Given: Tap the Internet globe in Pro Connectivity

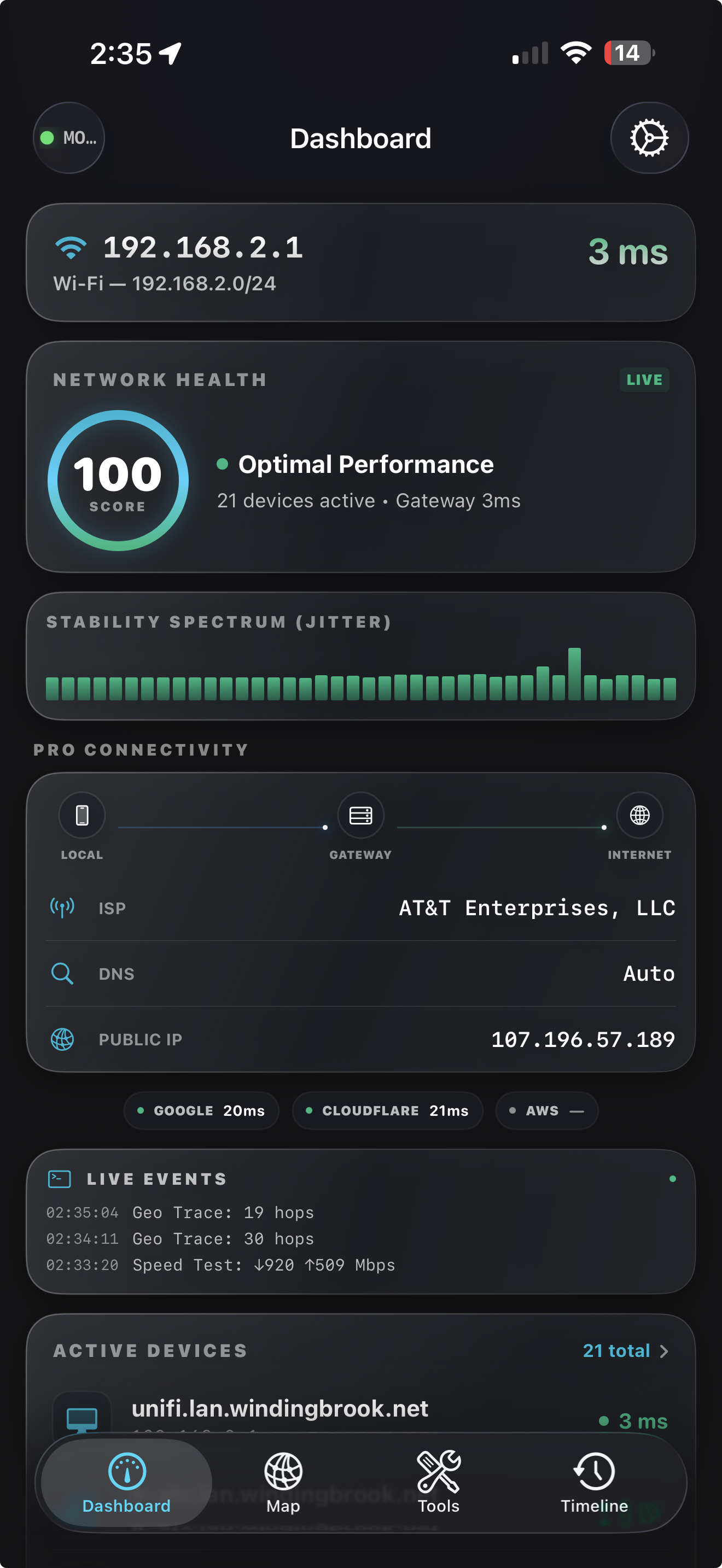Looking at the screenshot, I should [x=640, y=815].
